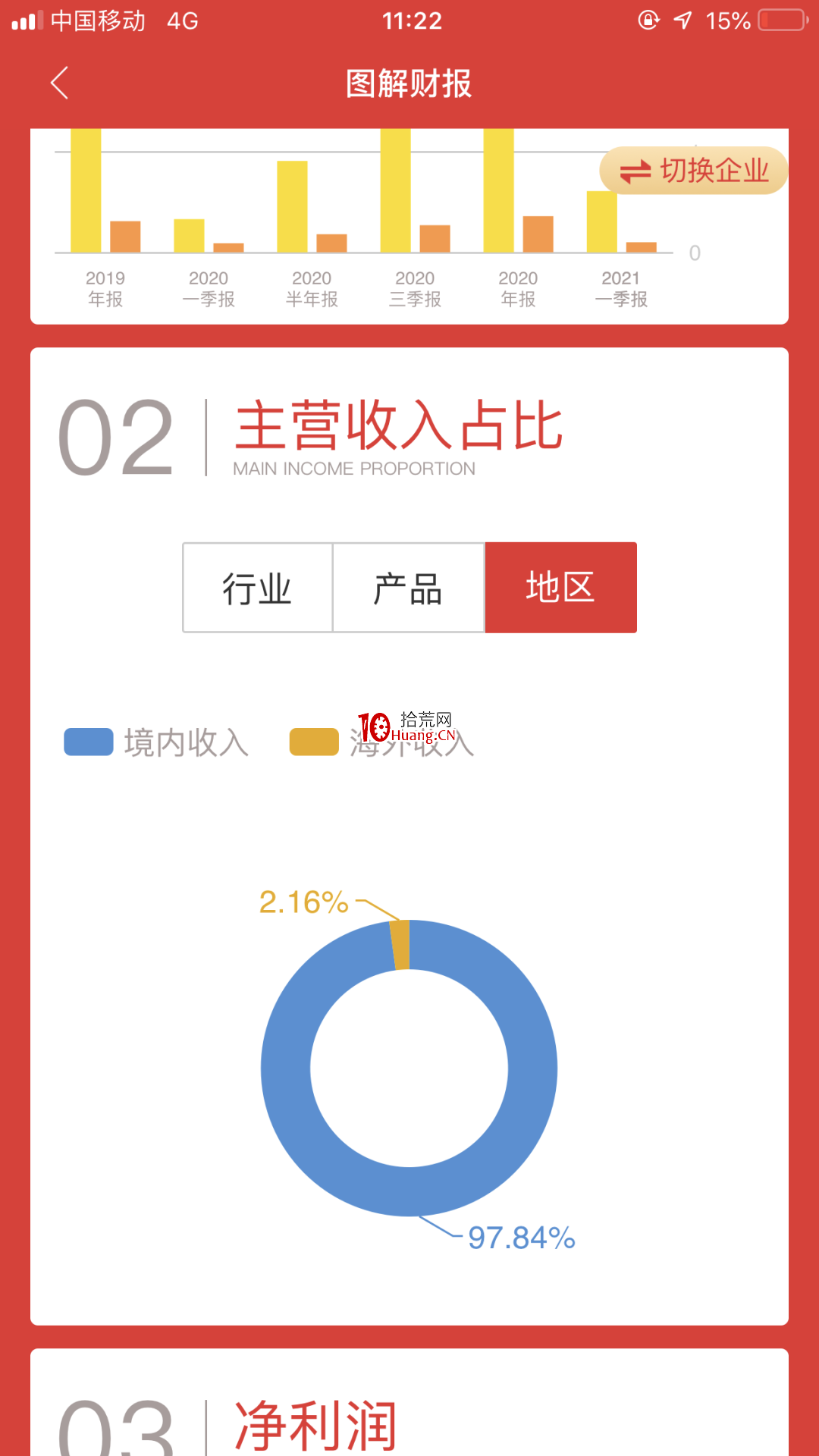
Task: Switch to the 产品 product tab
Action: tap(408, 588)
